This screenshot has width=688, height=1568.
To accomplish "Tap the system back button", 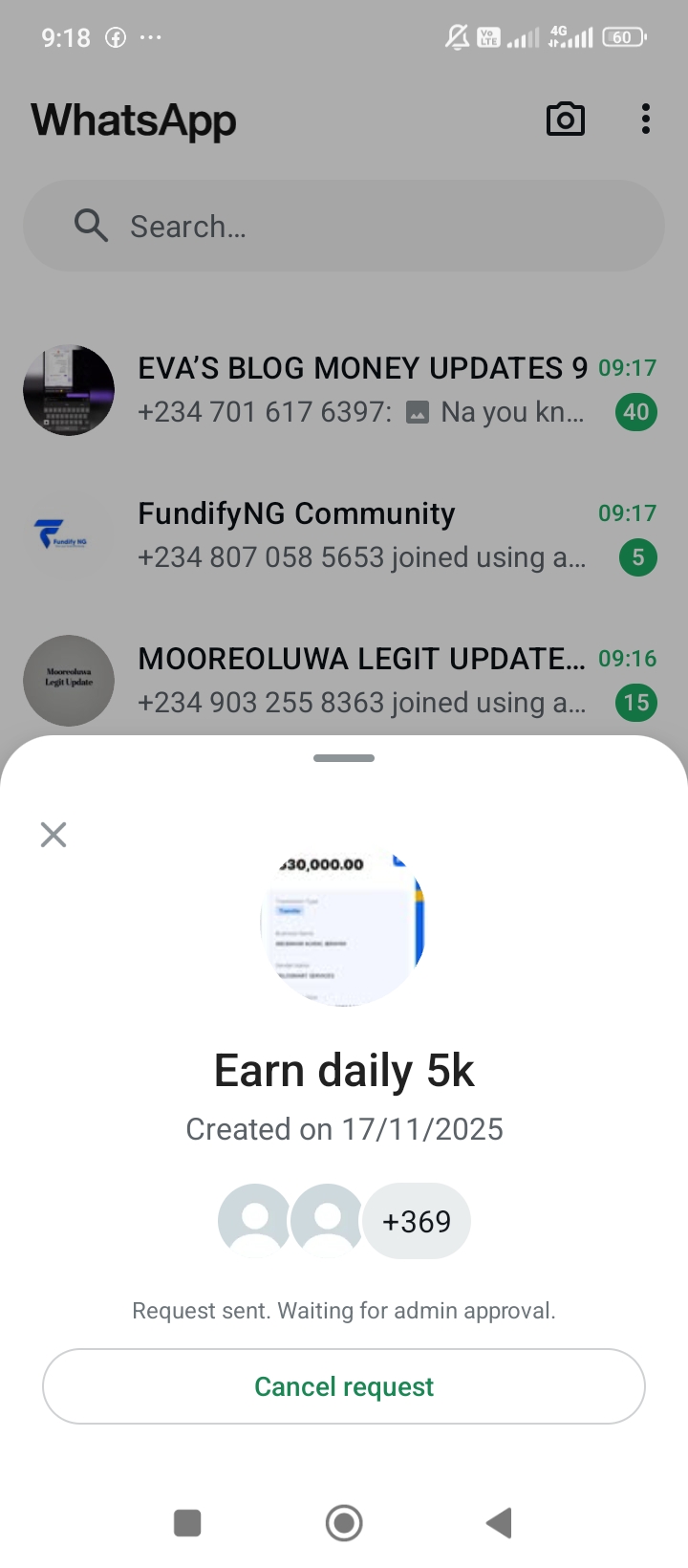I will (x=500, y=1523).
